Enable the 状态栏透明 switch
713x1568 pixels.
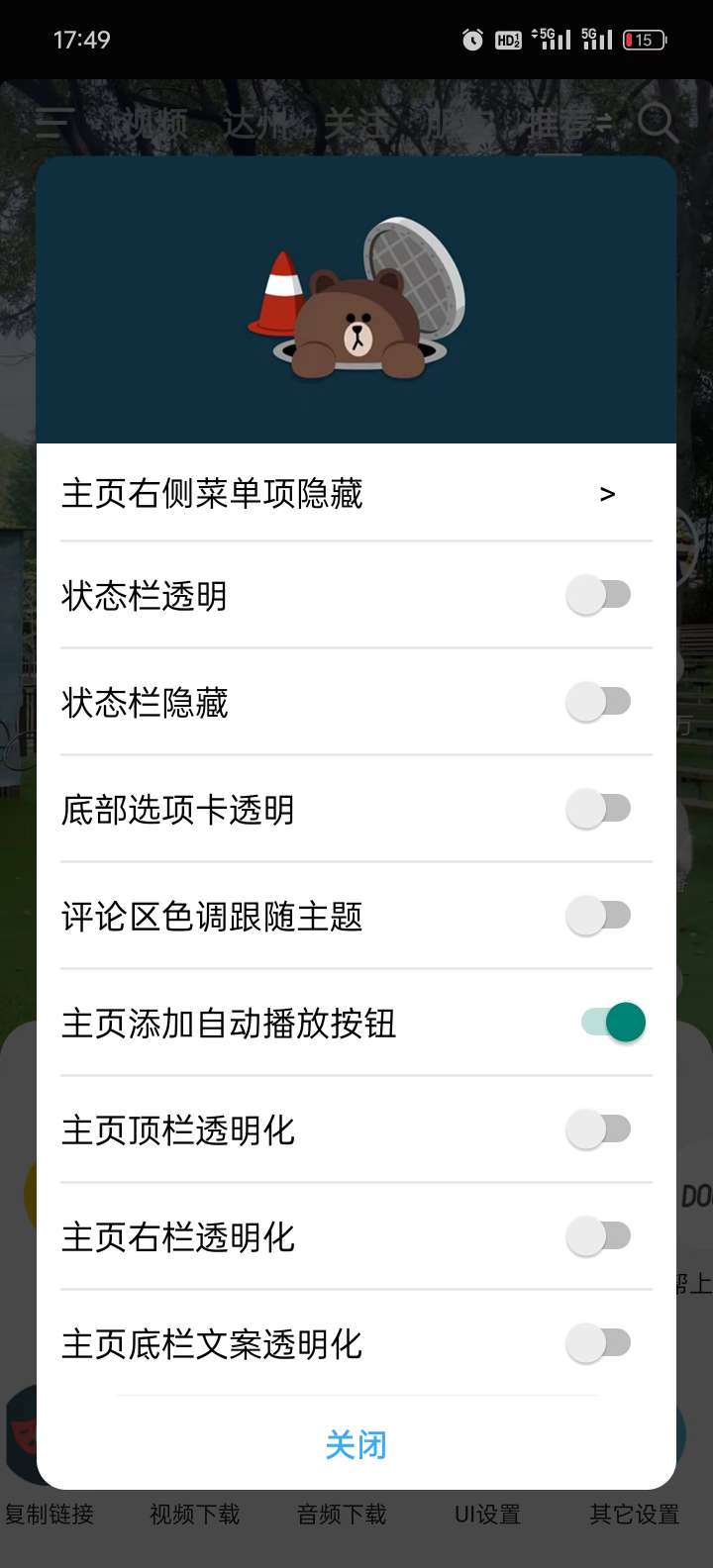click(599, 595)
